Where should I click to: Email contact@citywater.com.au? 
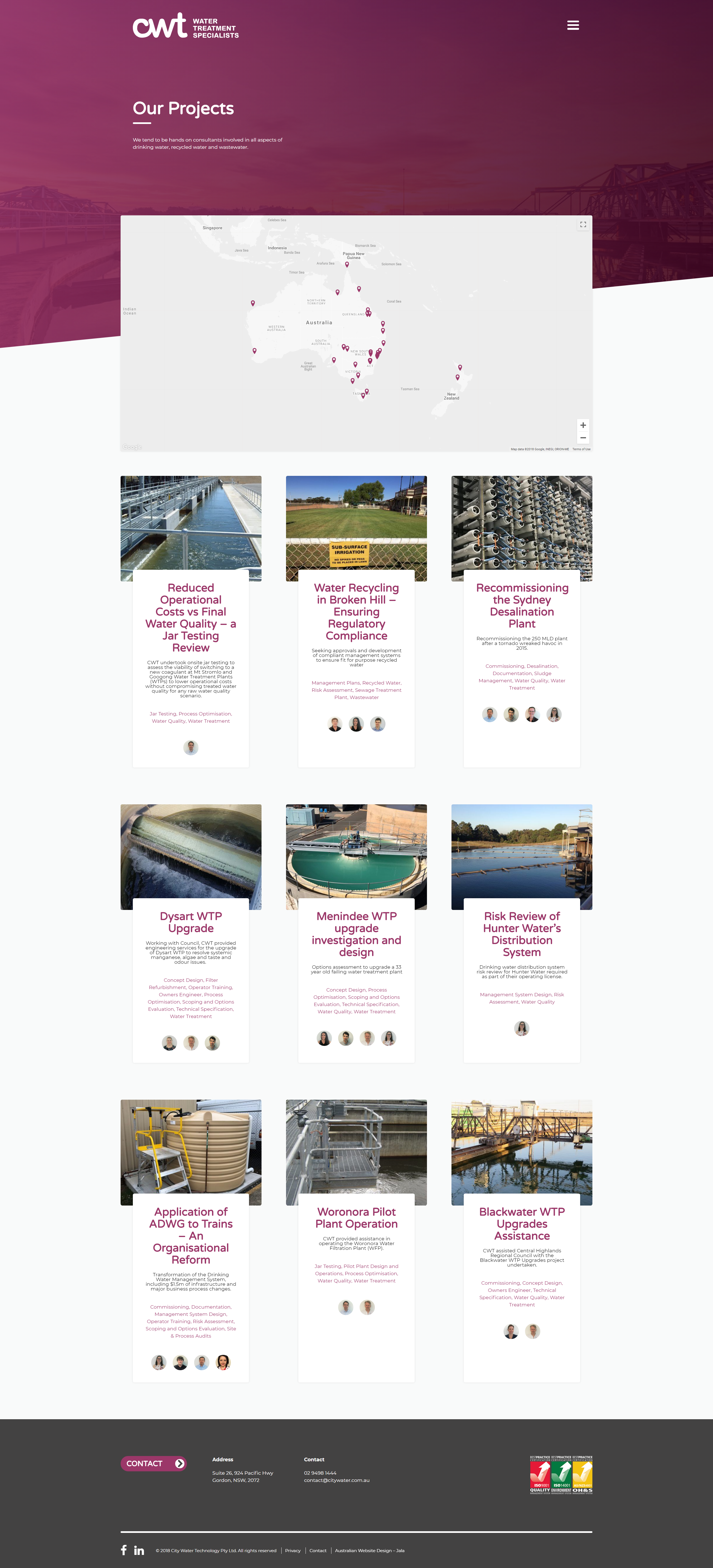click(336, 1480)
